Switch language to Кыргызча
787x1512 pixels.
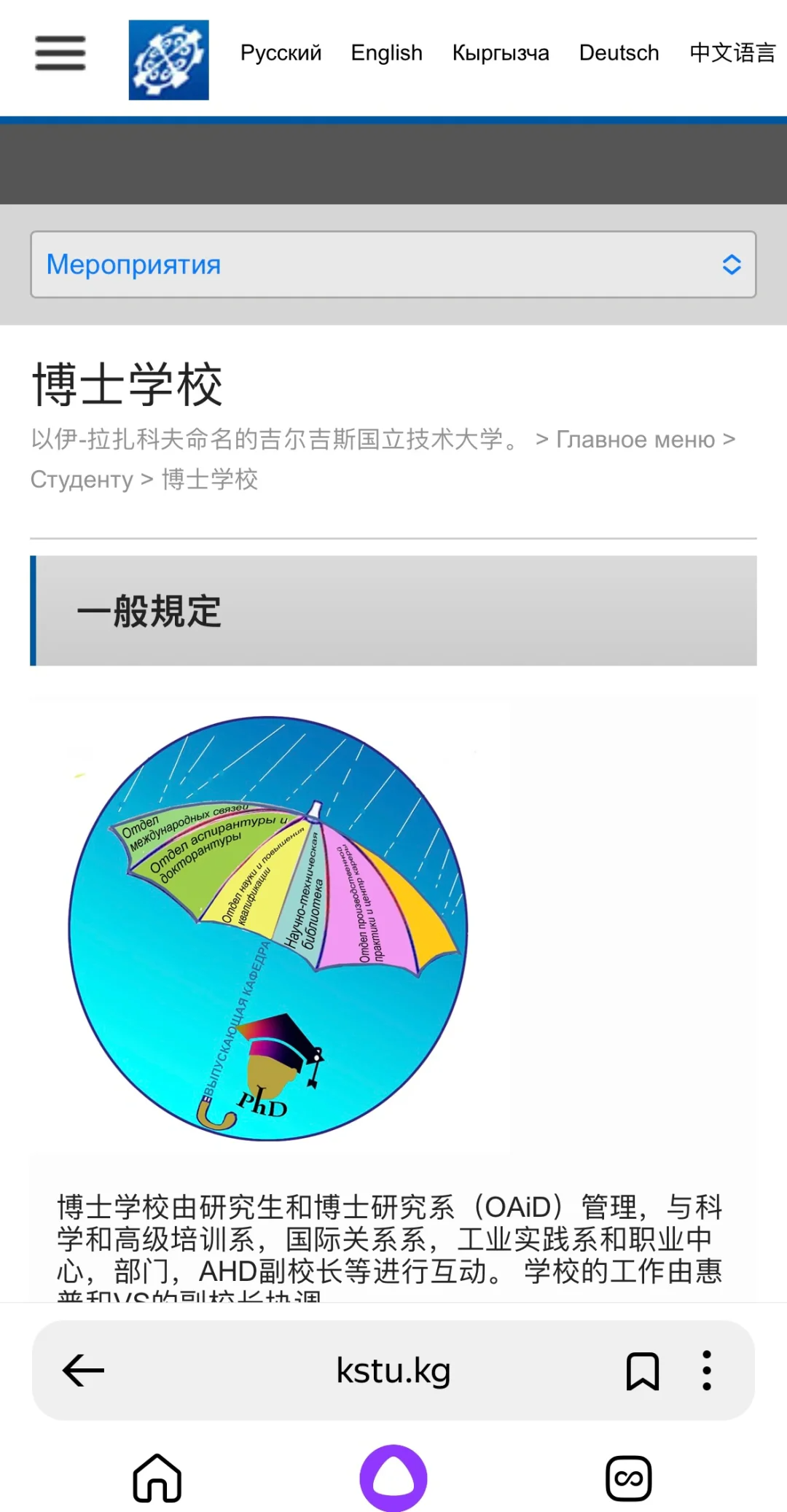click(501, 53)
